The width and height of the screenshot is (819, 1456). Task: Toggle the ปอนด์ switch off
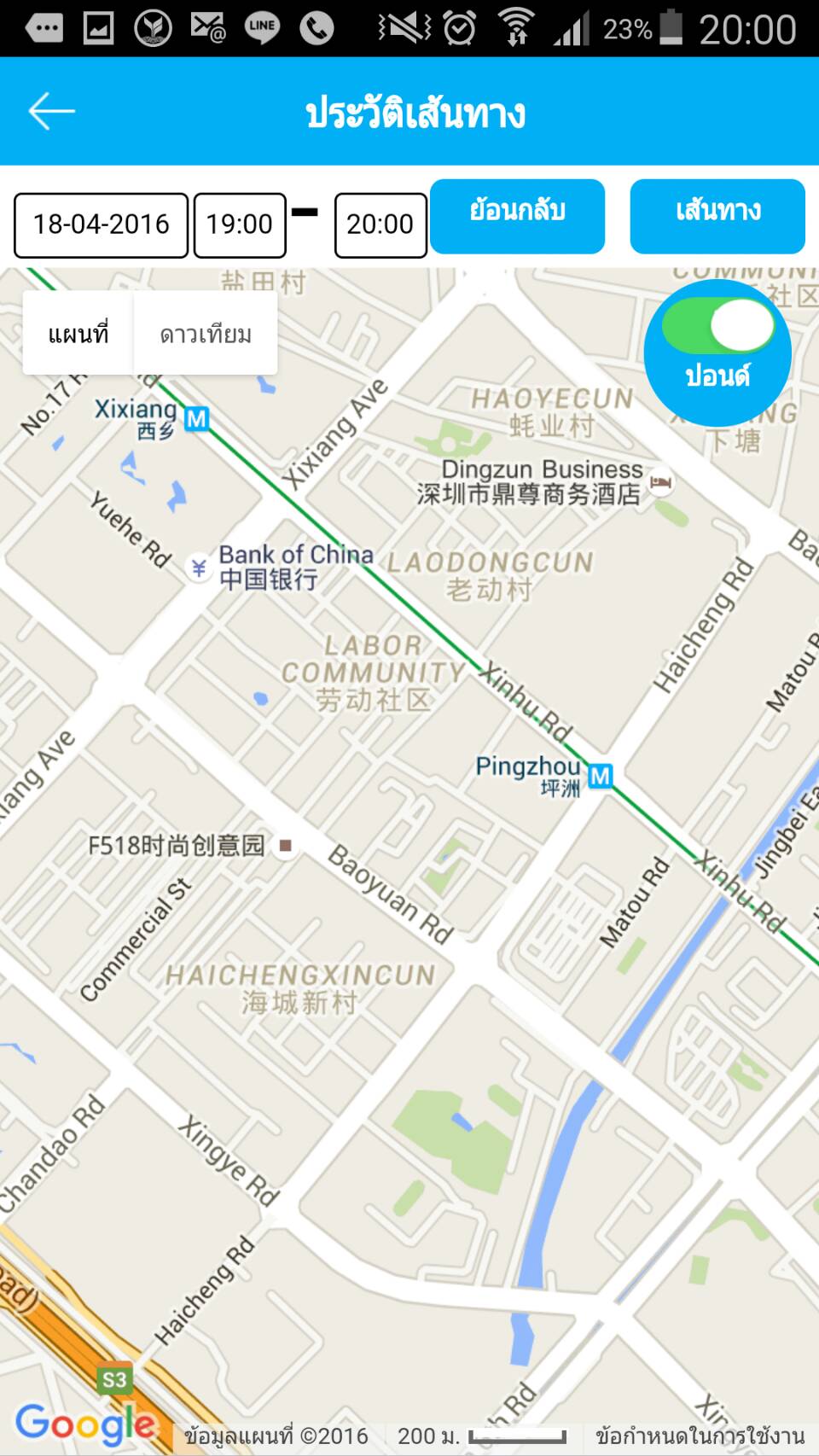pyautogui.click(x=718, y=327)
